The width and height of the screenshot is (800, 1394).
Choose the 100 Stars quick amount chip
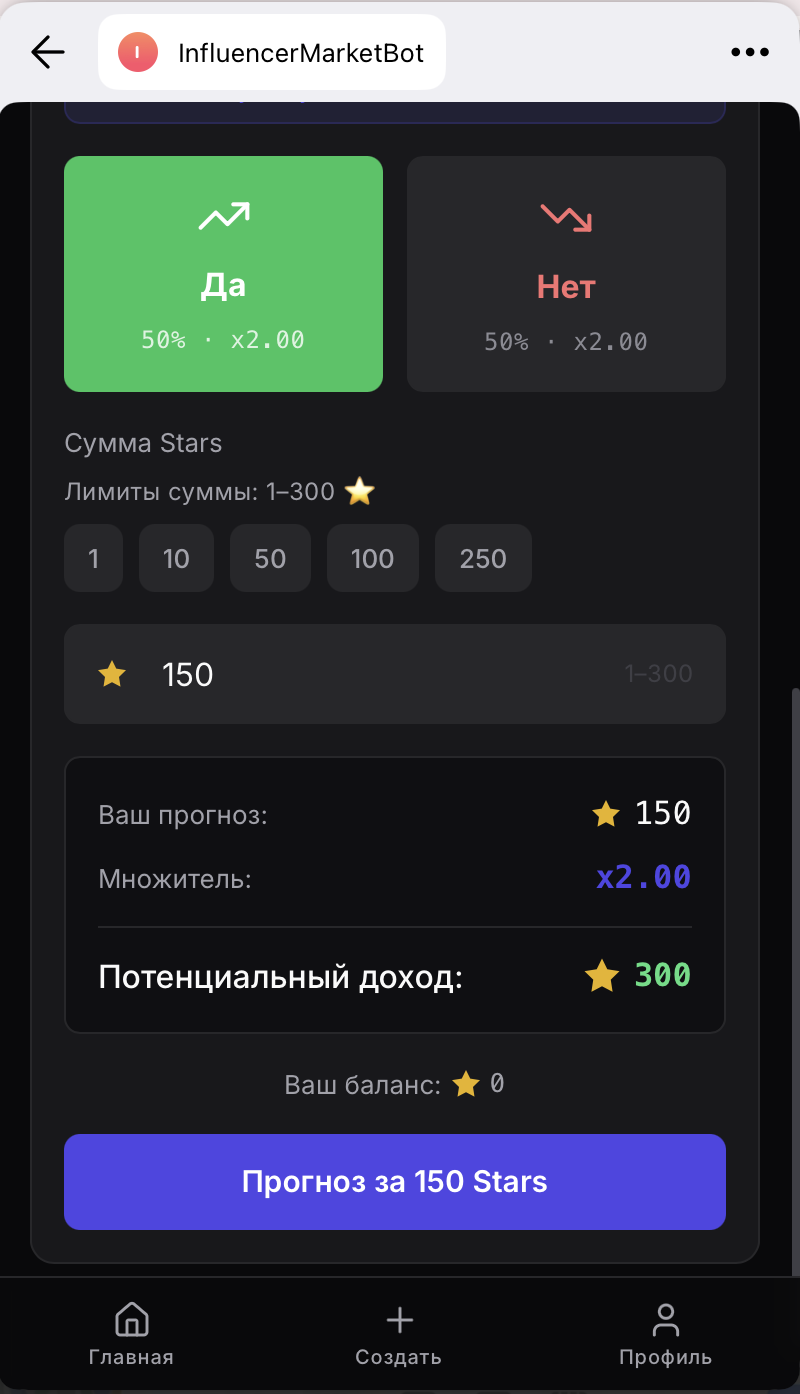372,558
